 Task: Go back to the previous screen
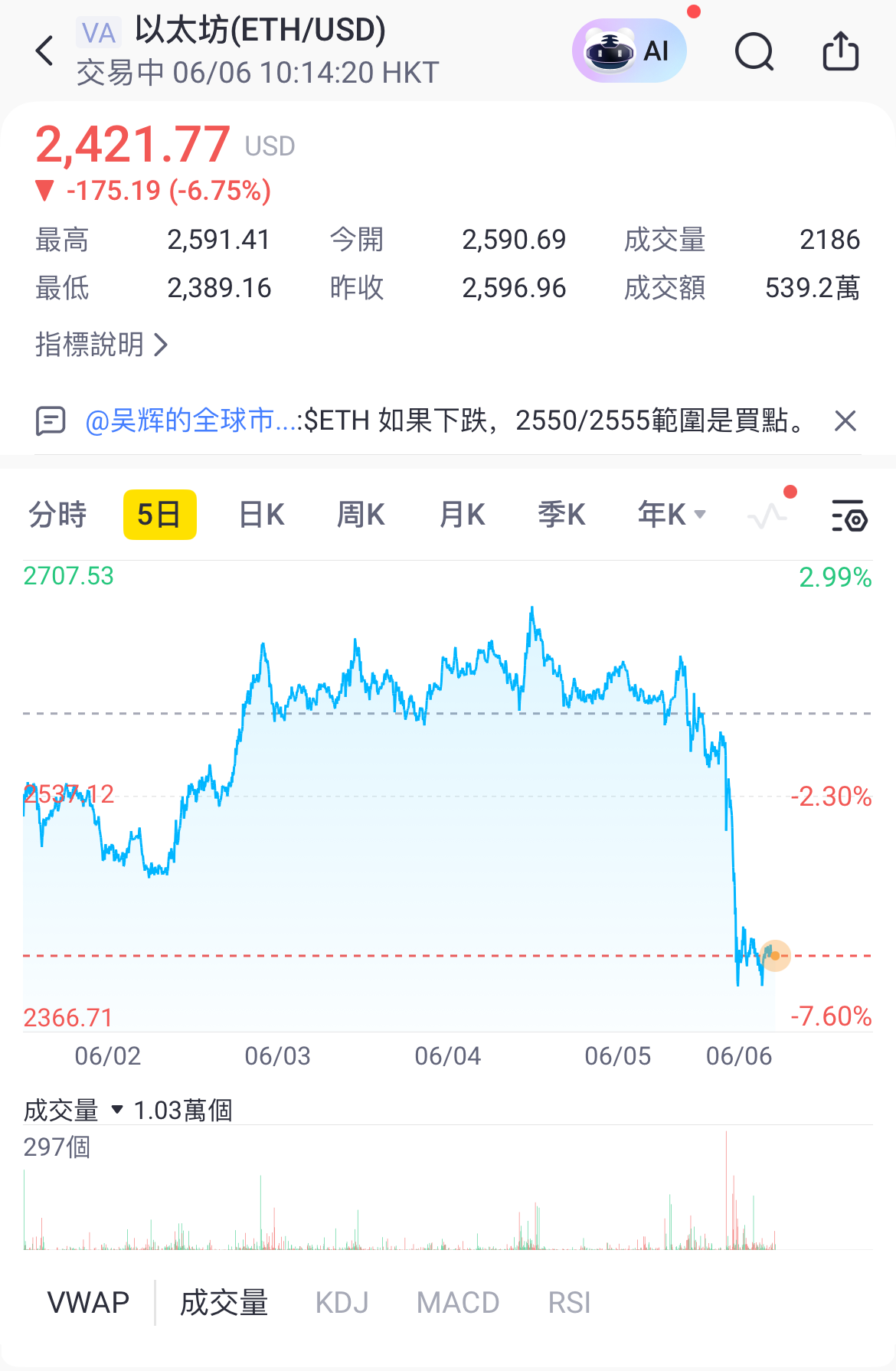[45, 51]
